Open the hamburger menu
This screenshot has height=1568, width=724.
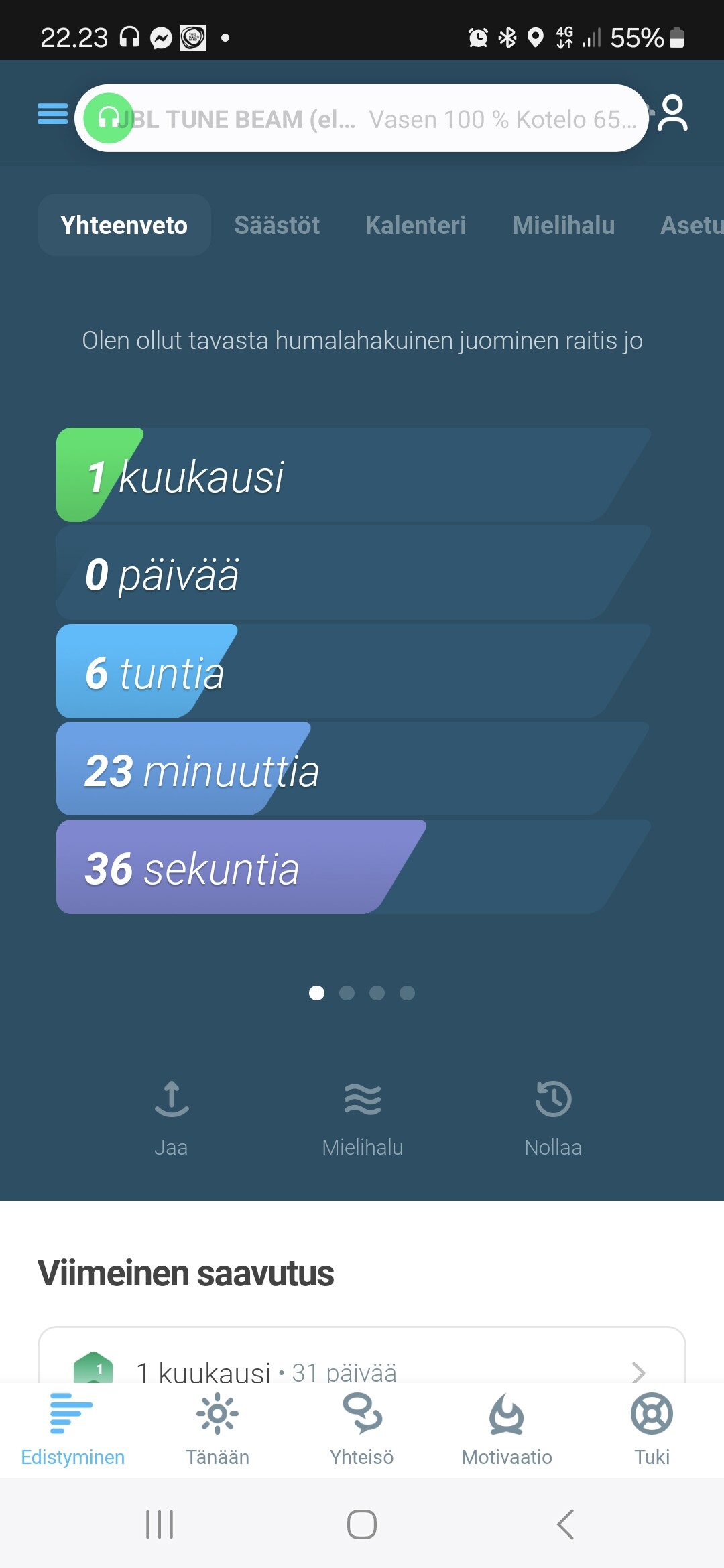(52, 114)
